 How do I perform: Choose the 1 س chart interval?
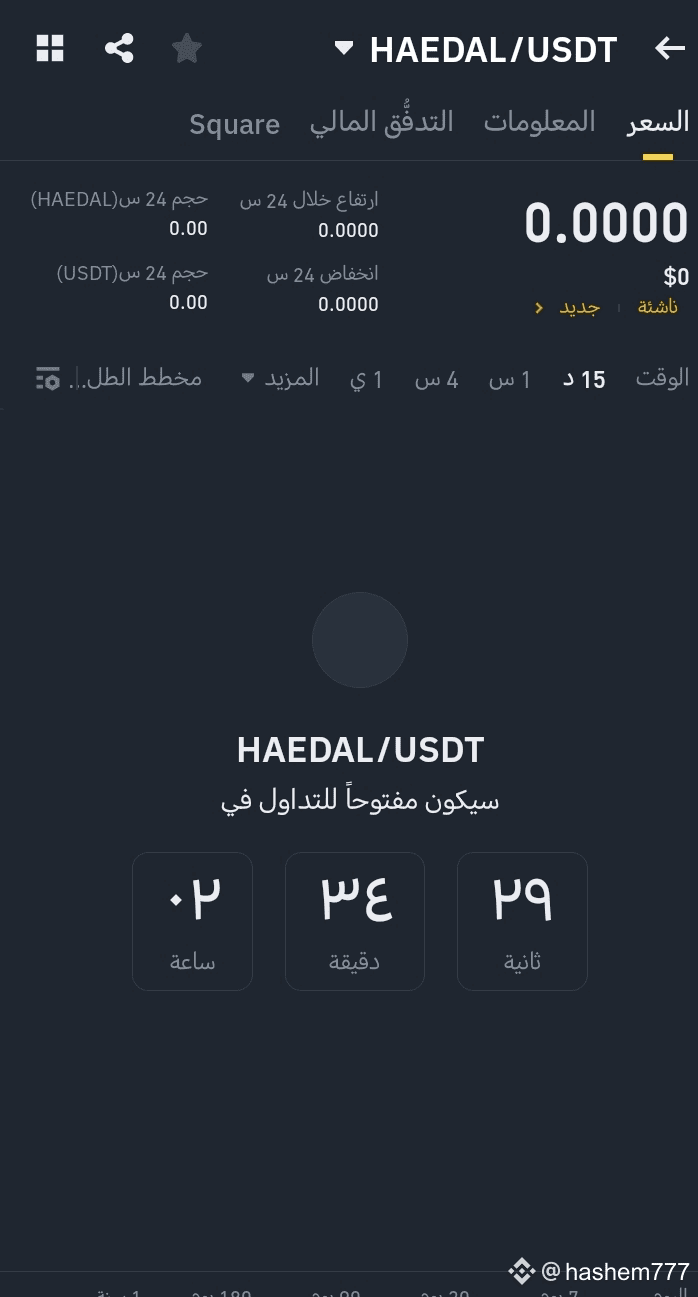[x=510, y=379]
